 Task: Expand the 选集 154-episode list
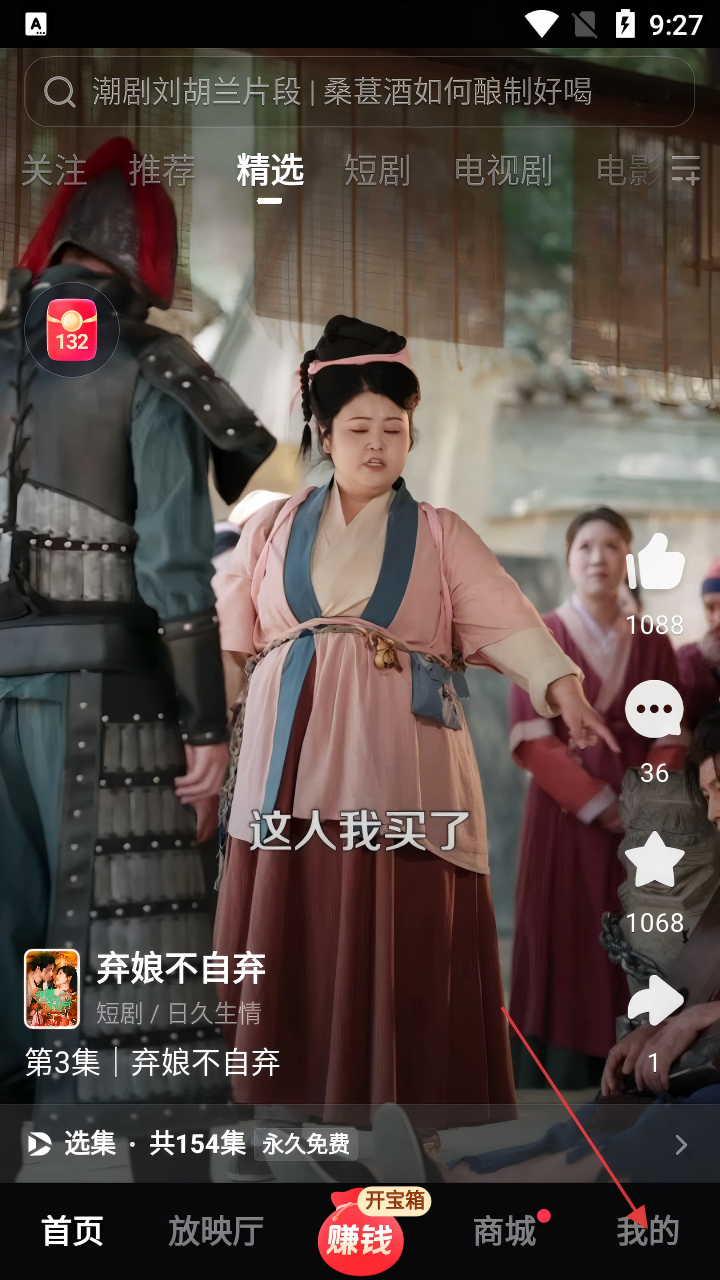(x=360, y=1144)
